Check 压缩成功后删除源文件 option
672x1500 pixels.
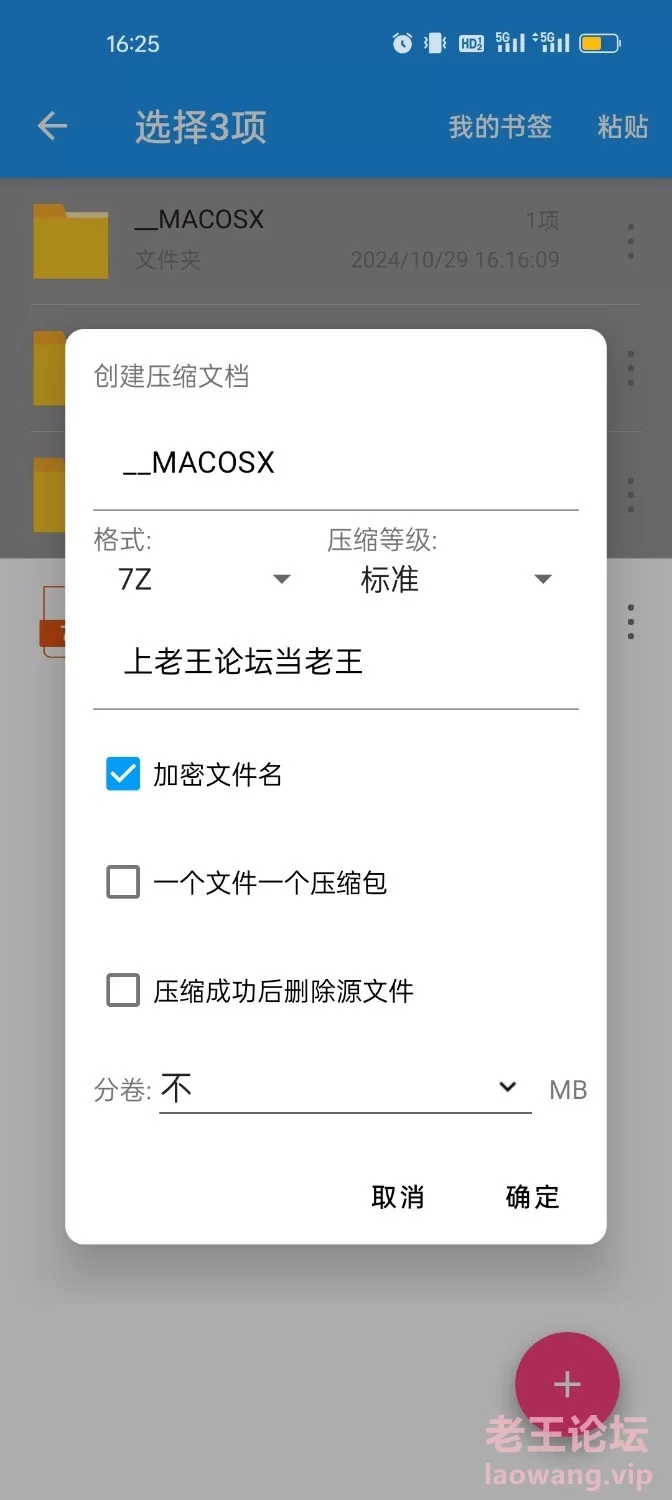click(x=123, y=990)
